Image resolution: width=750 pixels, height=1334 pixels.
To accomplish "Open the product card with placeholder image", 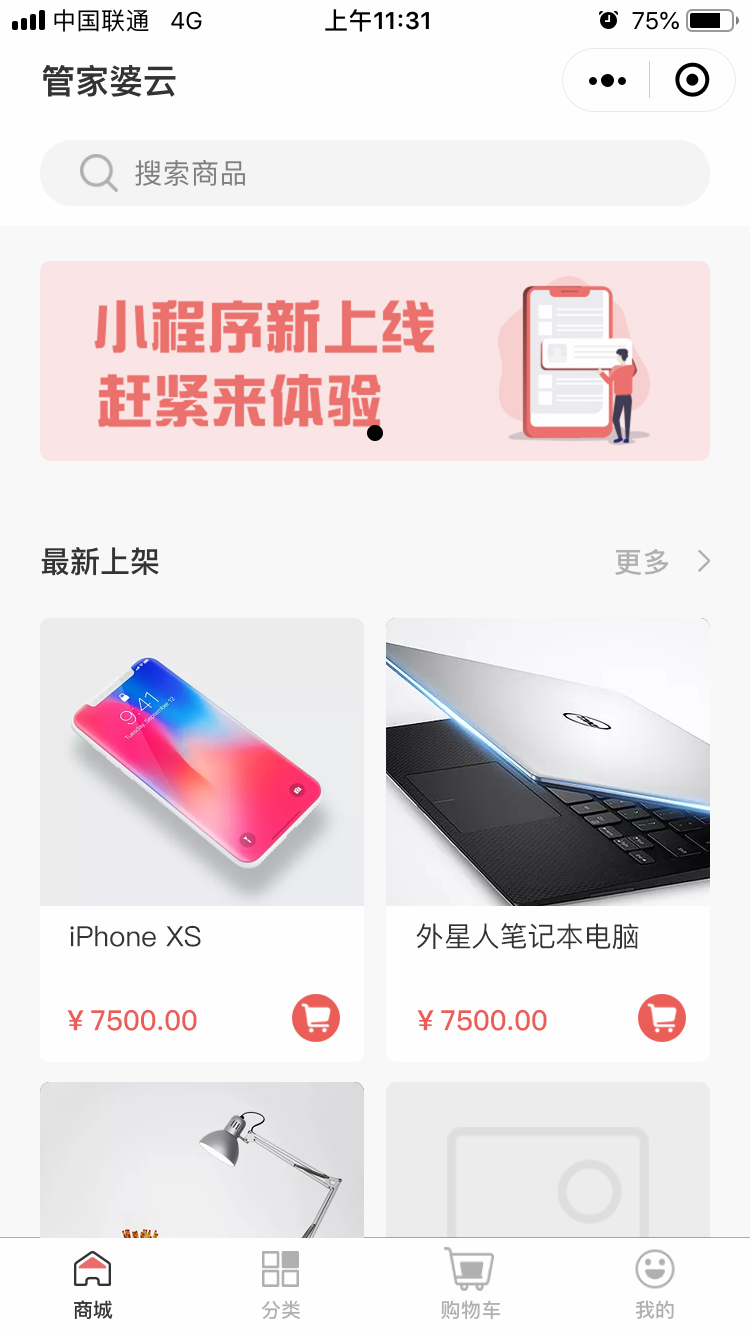I will [548, 1160].
